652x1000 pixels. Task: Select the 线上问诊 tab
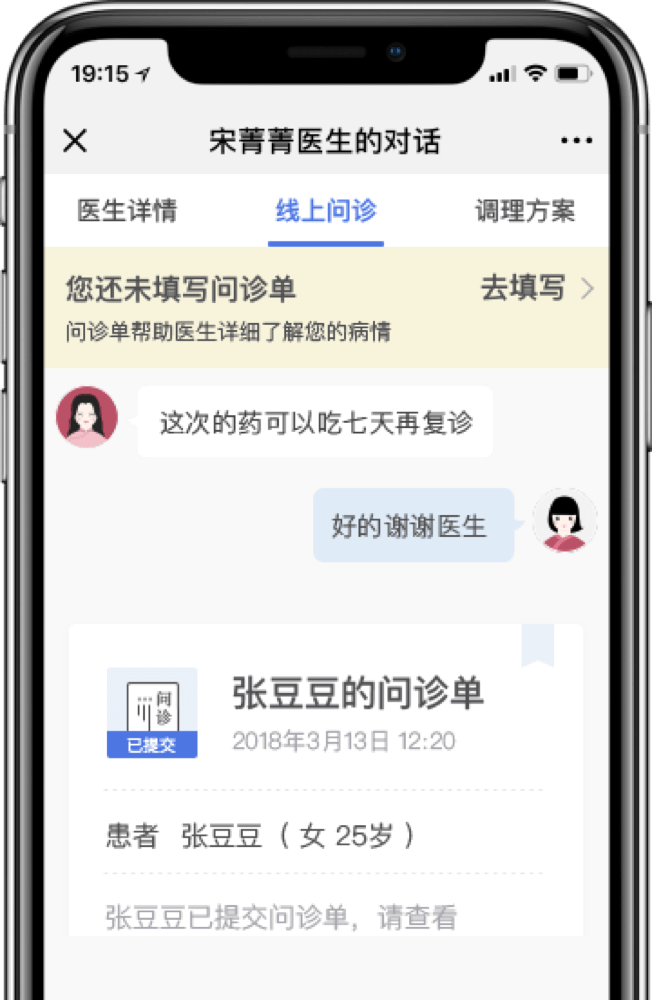coord(326,211)
